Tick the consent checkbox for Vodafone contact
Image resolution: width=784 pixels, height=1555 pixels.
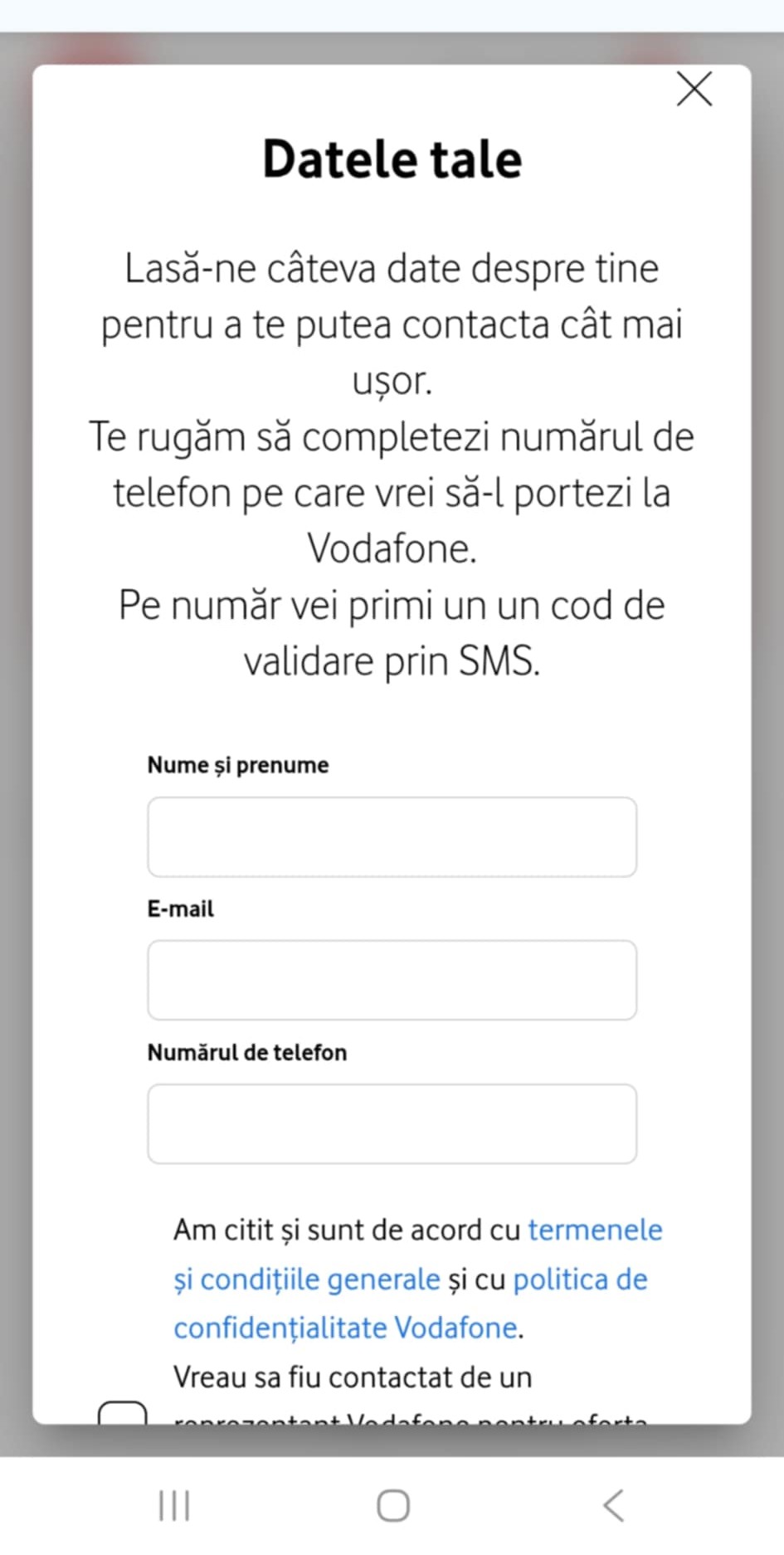point(123,1412)
